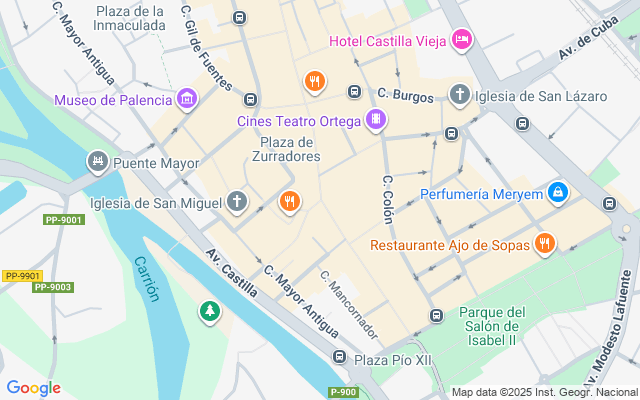Select the Puente Mayor landmark marker
Viewport: 640px width, 400px height.
(97, 160)
